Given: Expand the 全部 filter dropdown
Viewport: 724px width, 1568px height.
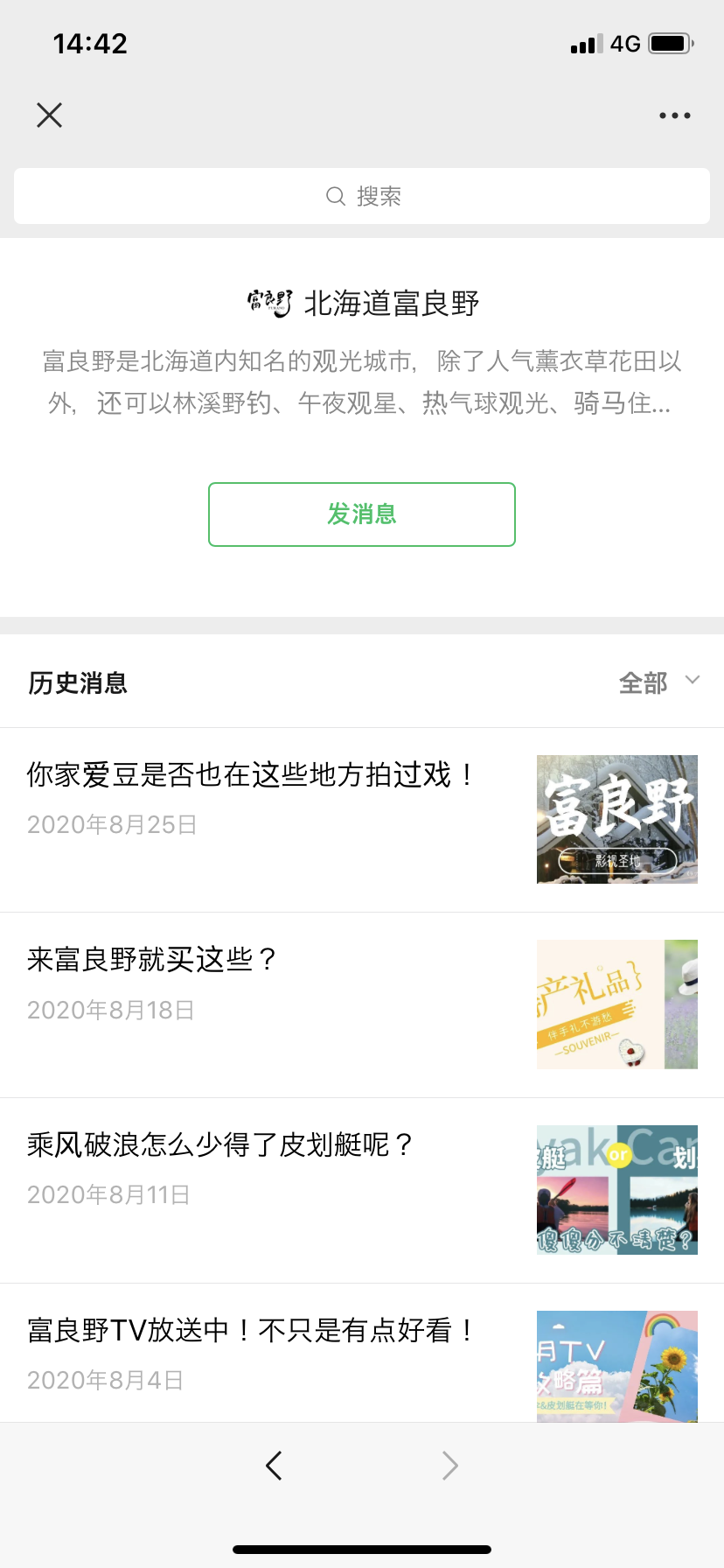Looking at the screenshot, I should (659, 682).
